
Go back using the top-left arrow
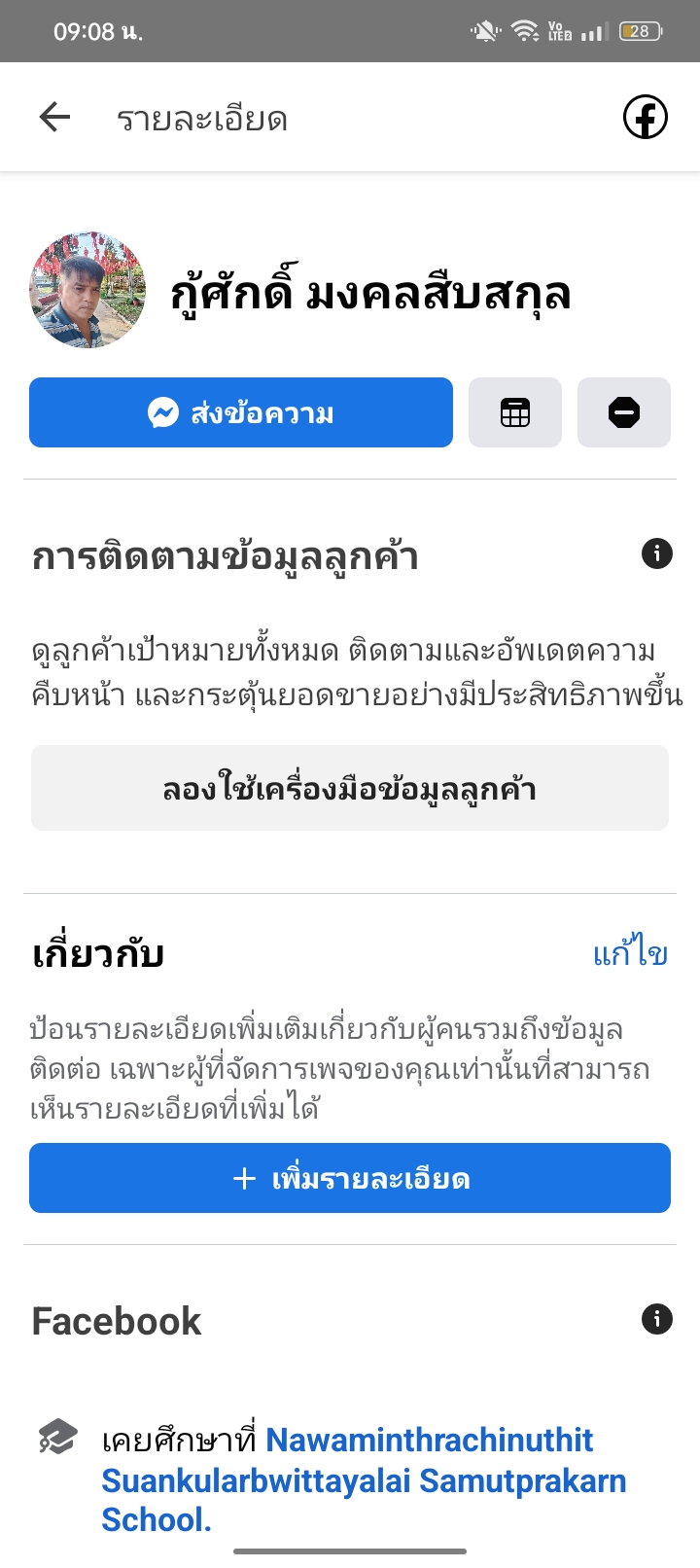pos(55,118)
